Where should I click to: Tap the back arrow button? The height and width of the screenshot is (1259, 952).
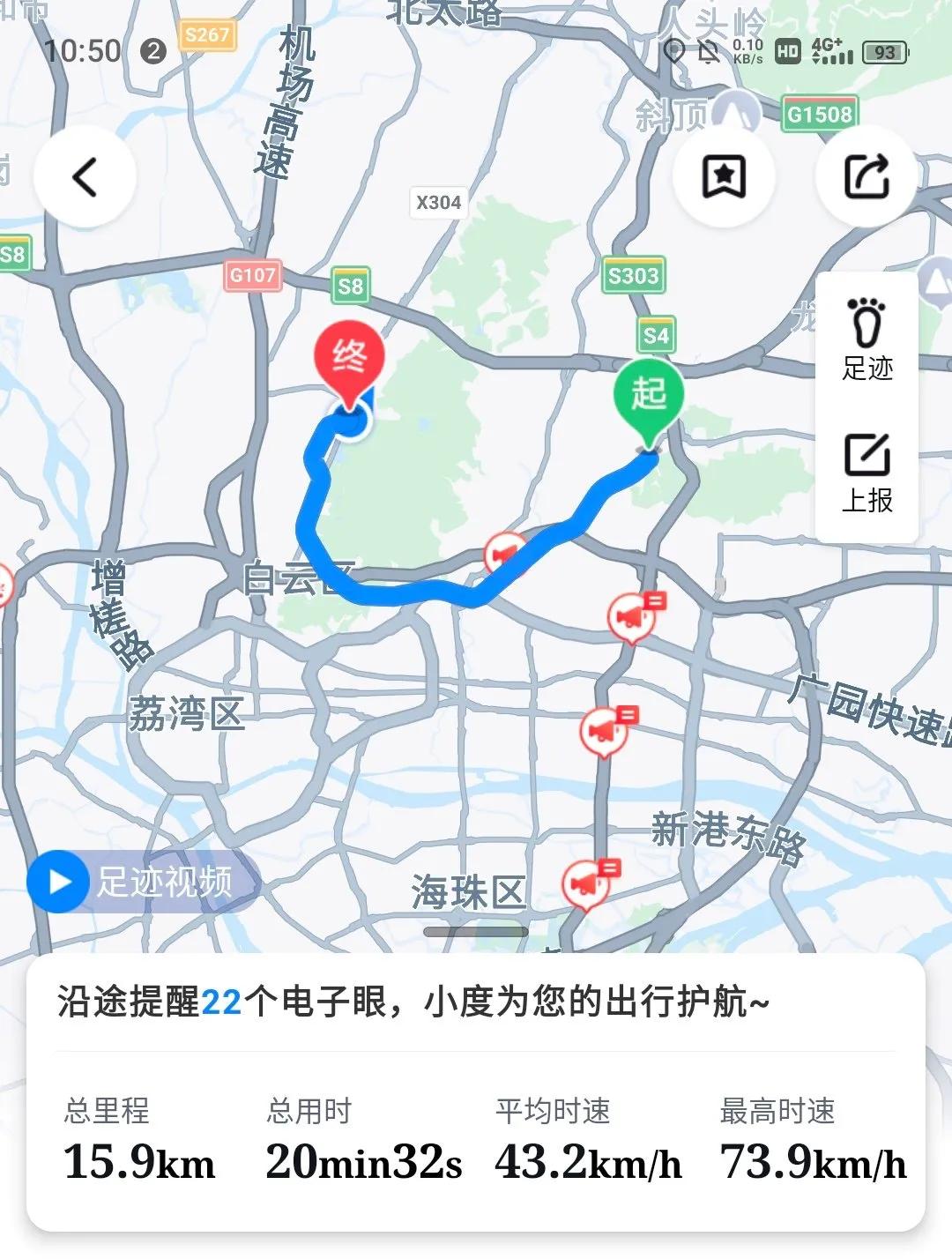point(82,176)
